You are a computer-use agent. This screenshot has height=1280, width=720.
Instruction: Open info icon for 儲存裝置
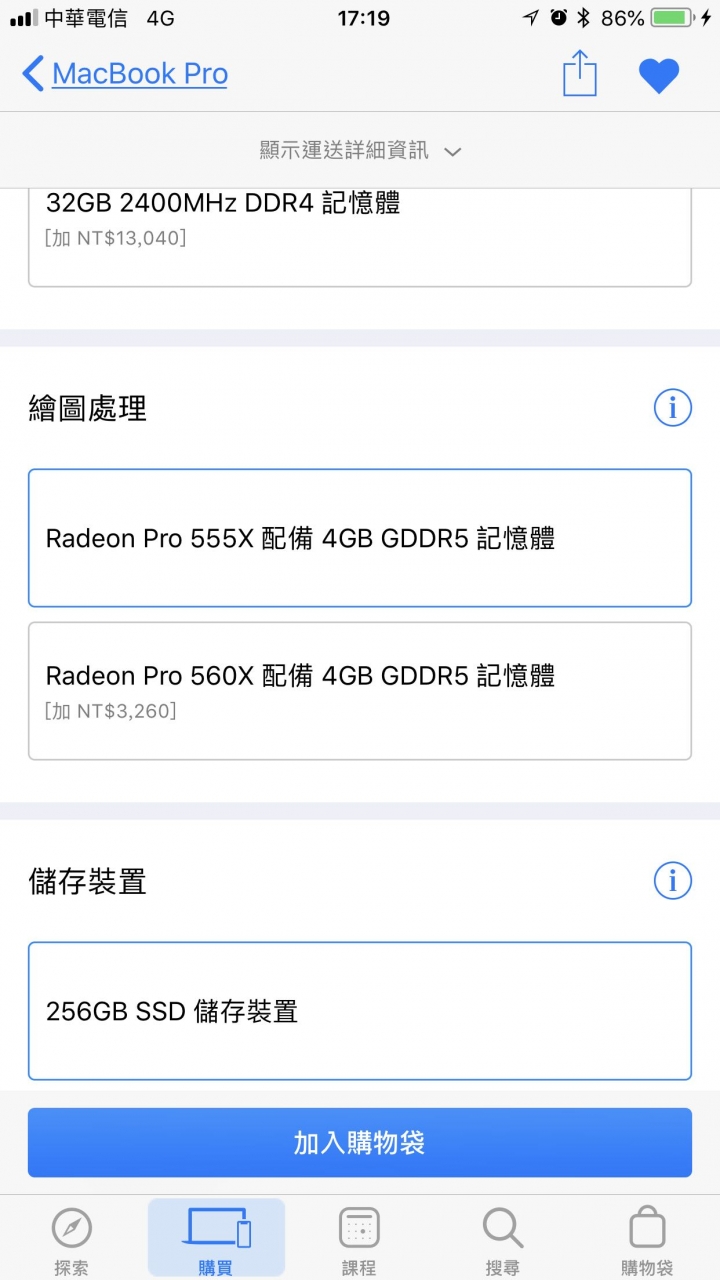[x=672, y=880]
